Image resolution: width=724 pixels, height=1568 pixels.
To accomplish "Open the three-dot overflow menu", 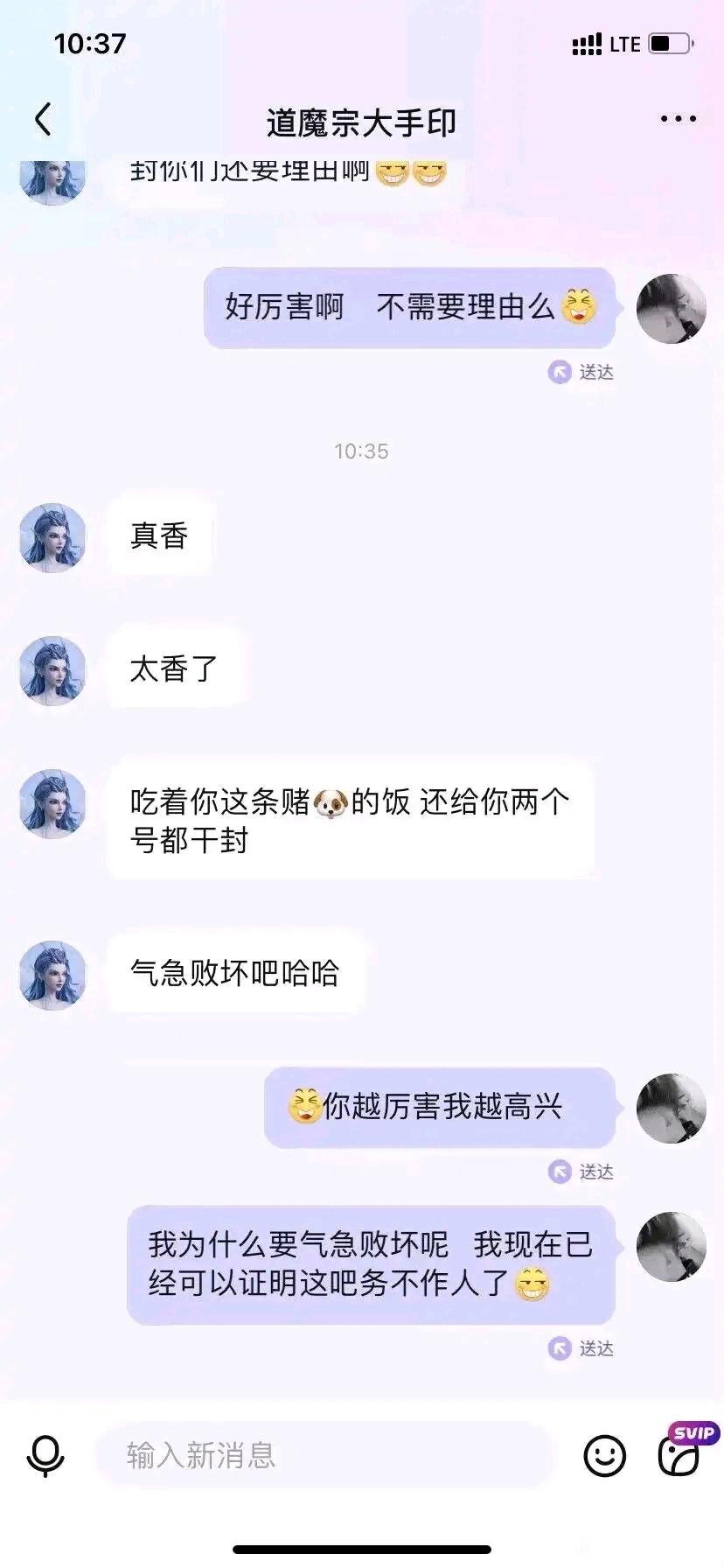I will [678, 119].
